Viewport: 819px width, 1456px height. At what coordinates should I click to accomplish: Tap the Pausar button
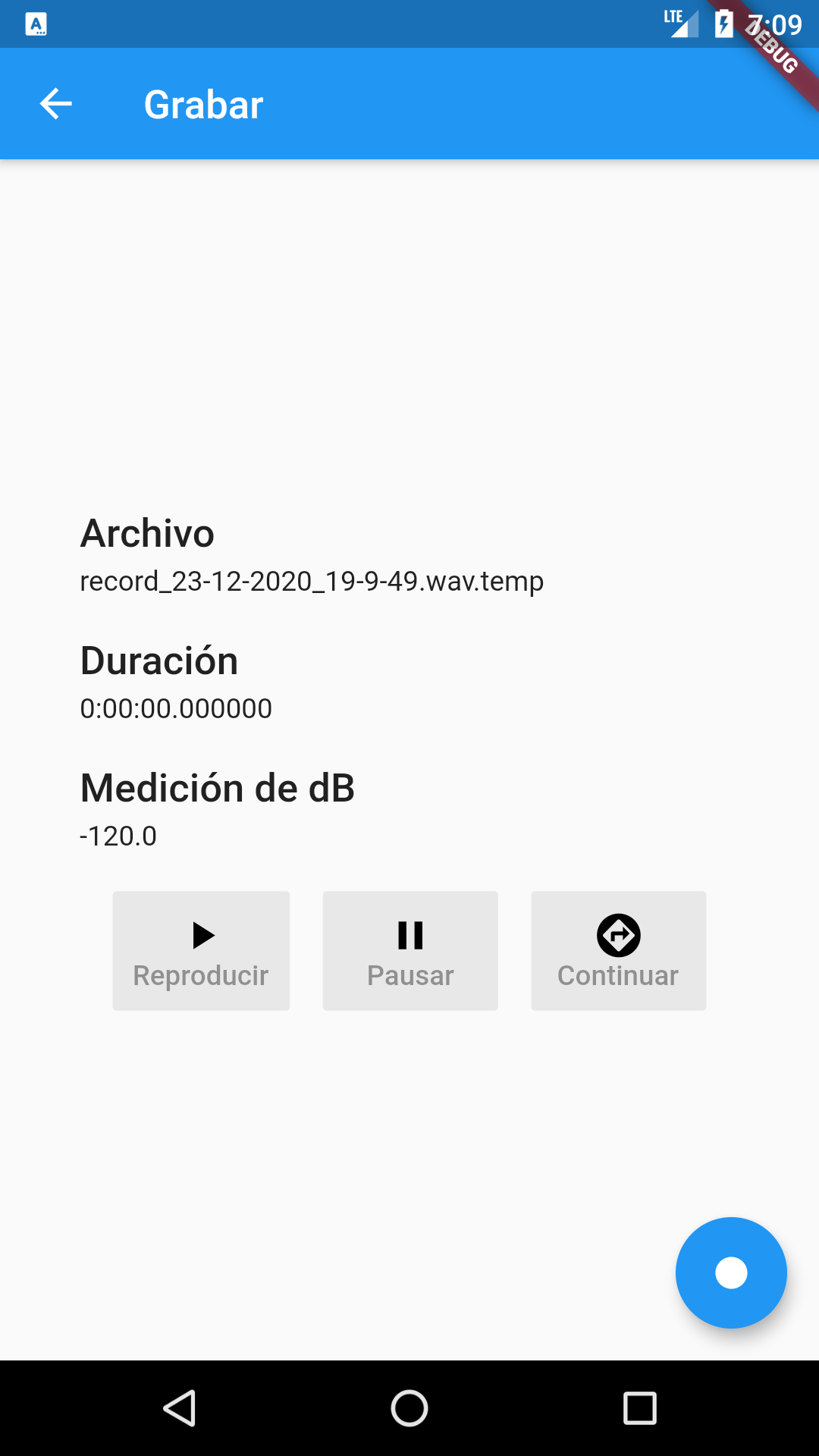click(x=409, y=950)
